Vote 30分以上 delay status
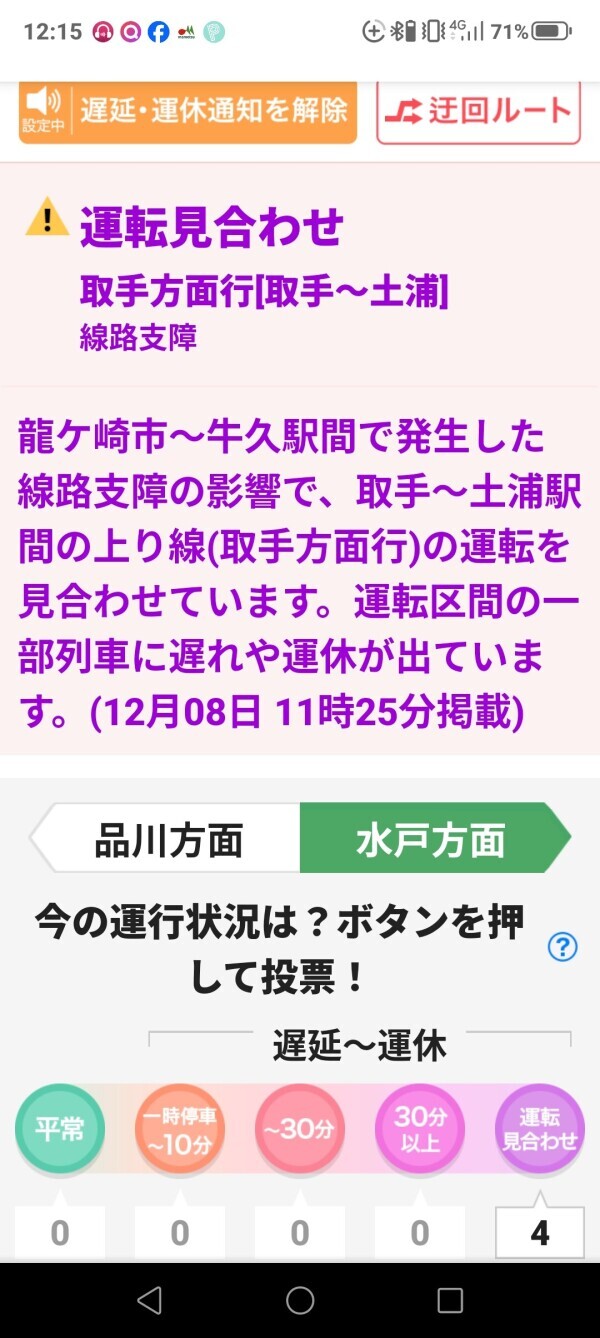Image resolution: width=600 pixels, height=1338 pixels. [420, 1129]
